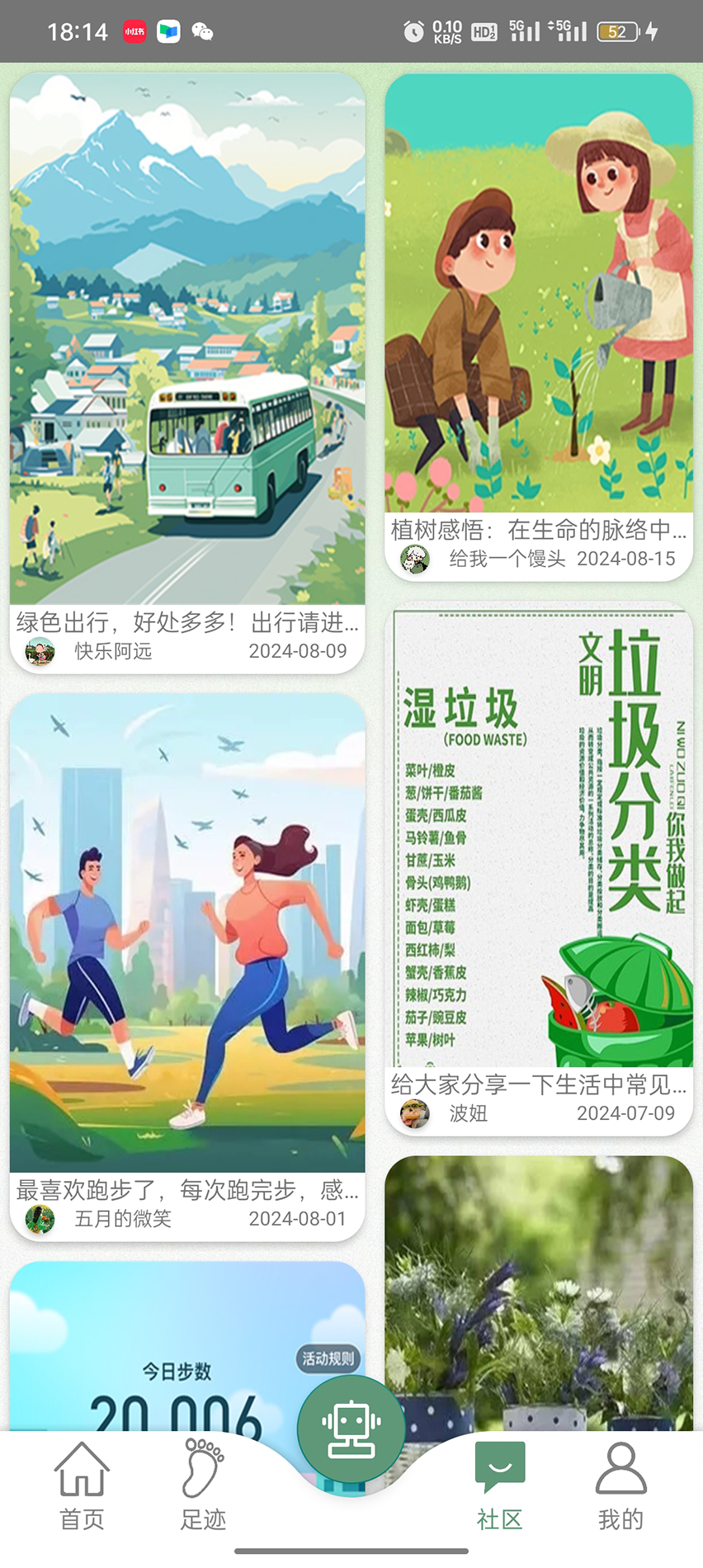Screen dimensions: 703x1568
Task: Open the tree planting post by 给我一个馒头
Action: 539,297
